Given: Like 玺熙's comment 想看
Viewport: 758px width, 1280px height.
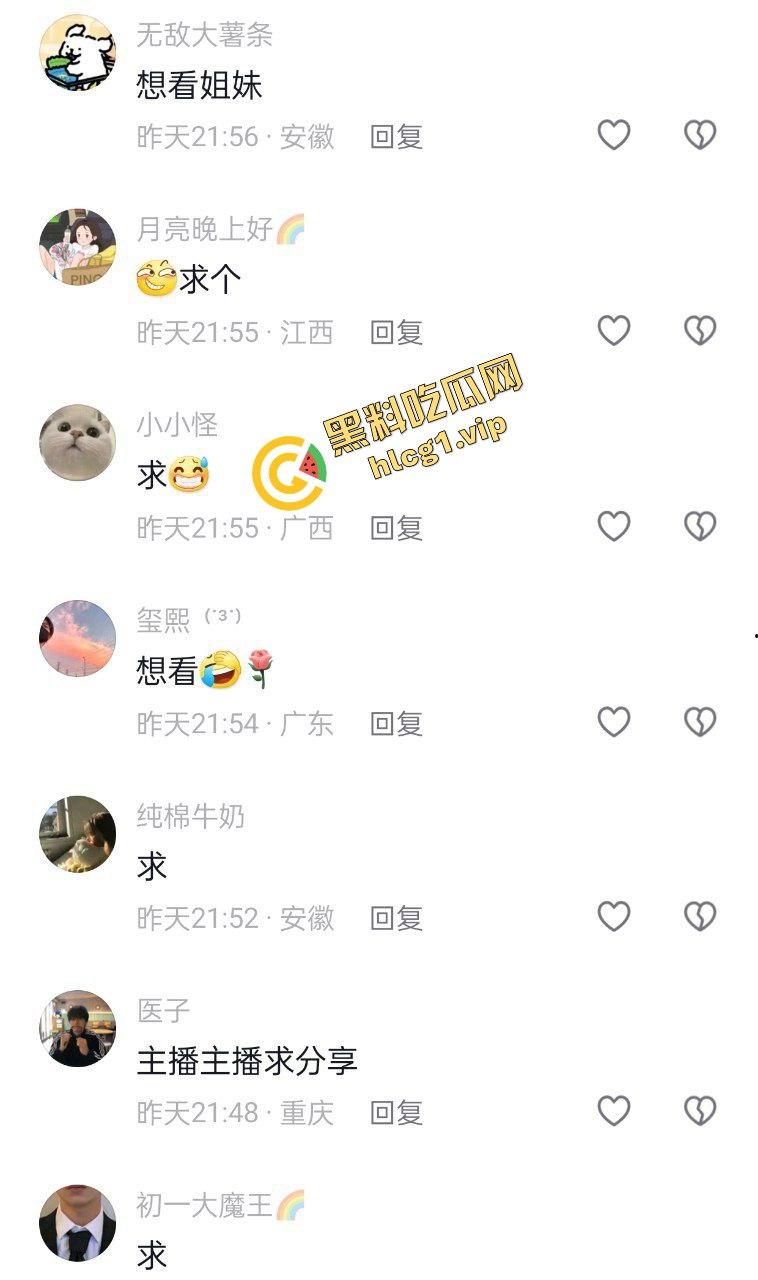Looking at the screenshot, I should point(613,720).
